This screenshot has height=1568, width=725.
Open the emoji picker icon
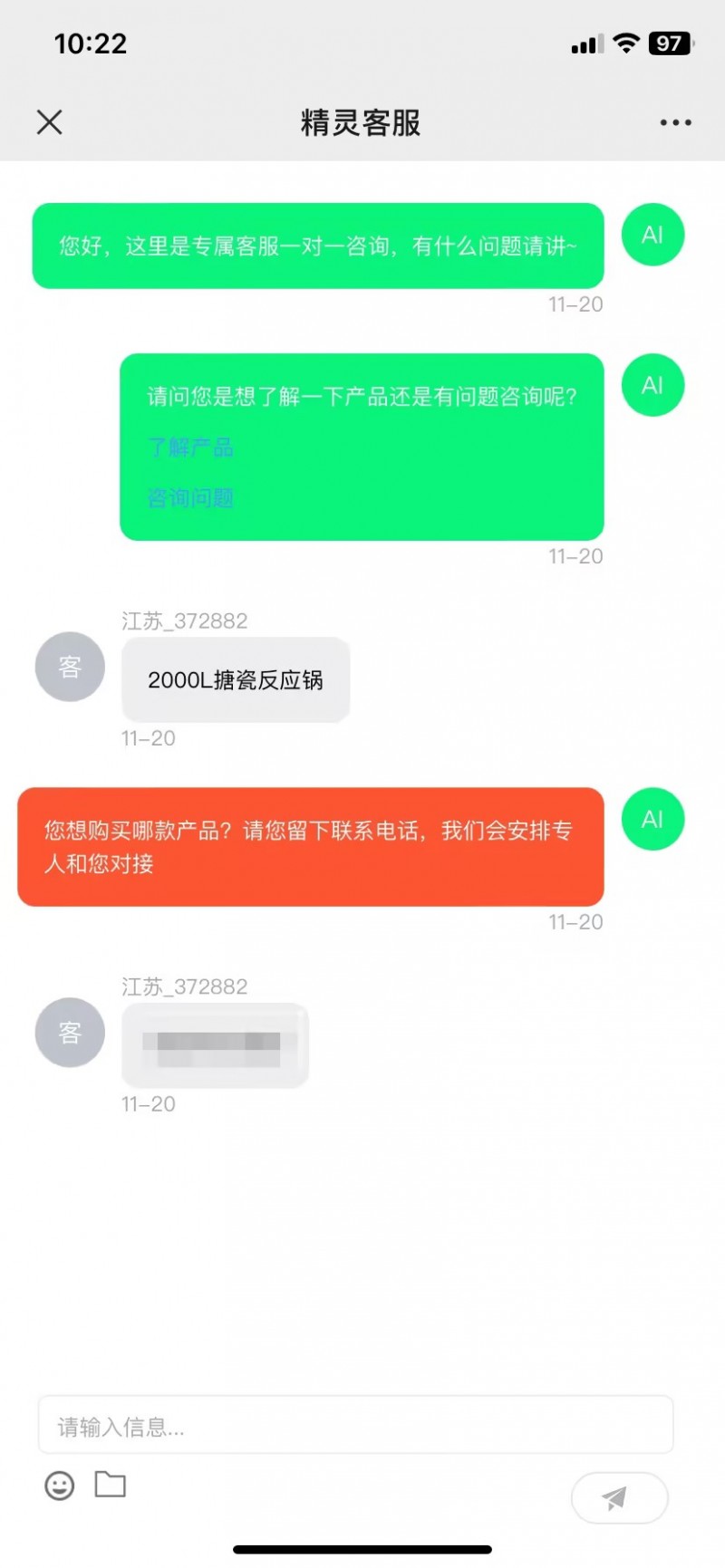[x=59, y=1485]
